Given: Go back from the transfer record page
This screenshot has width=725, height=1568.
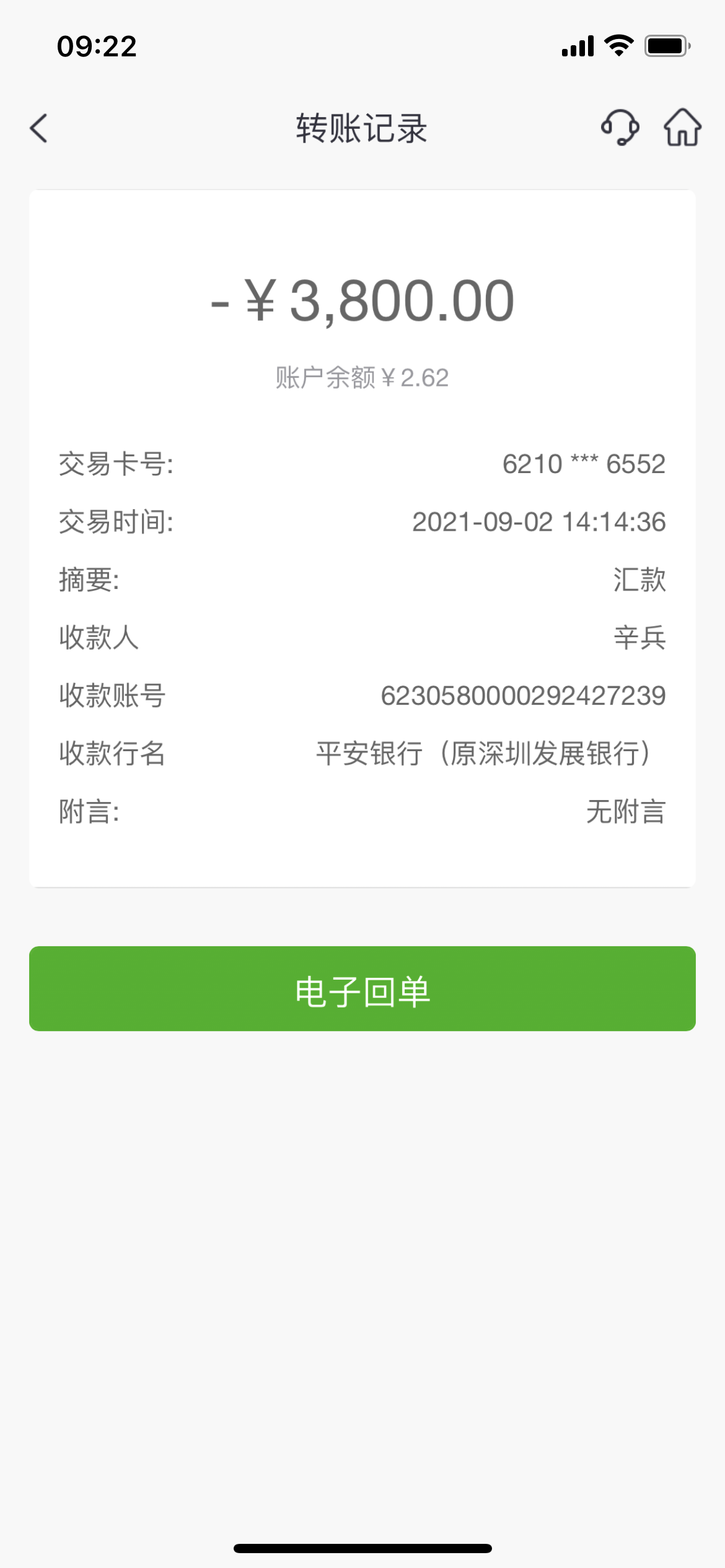Looking at the screenshot, I should (39, 128).
